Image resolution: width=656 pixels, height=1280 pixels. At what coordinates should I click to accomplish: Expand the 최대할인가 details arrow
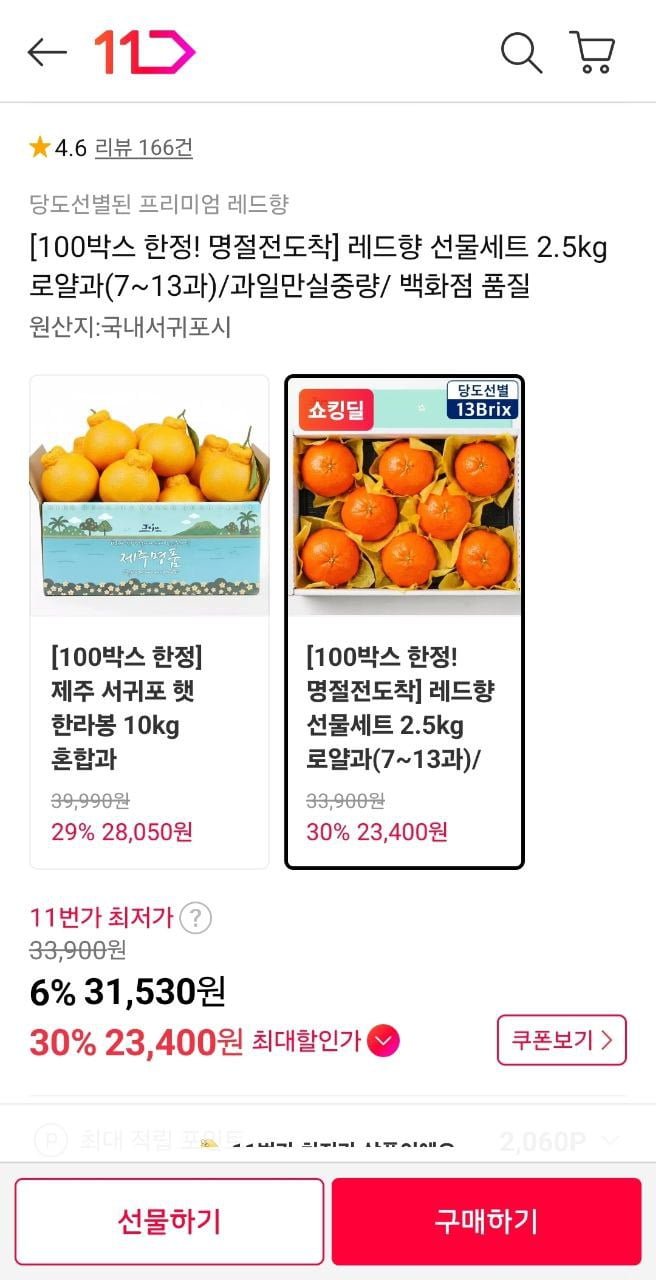click(383, 1042)
